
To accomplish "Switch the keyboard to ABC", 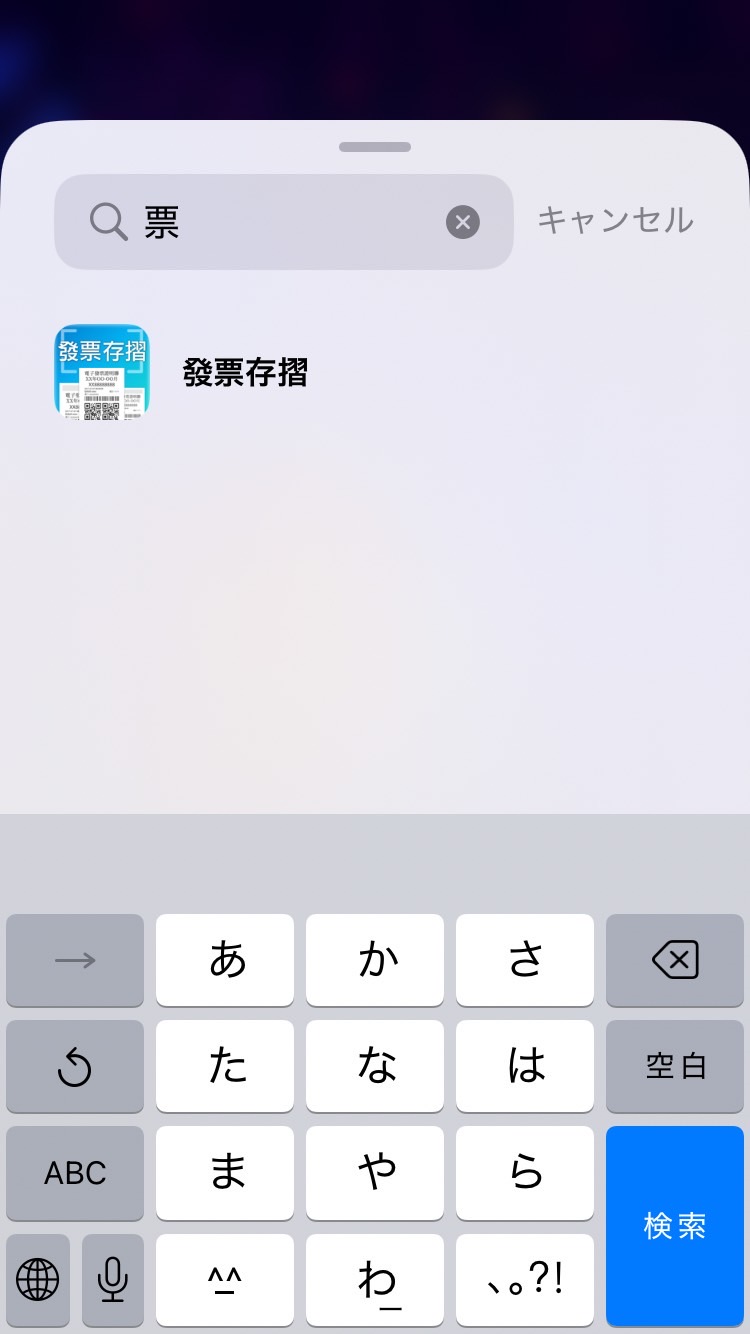I will (75, 1173).
